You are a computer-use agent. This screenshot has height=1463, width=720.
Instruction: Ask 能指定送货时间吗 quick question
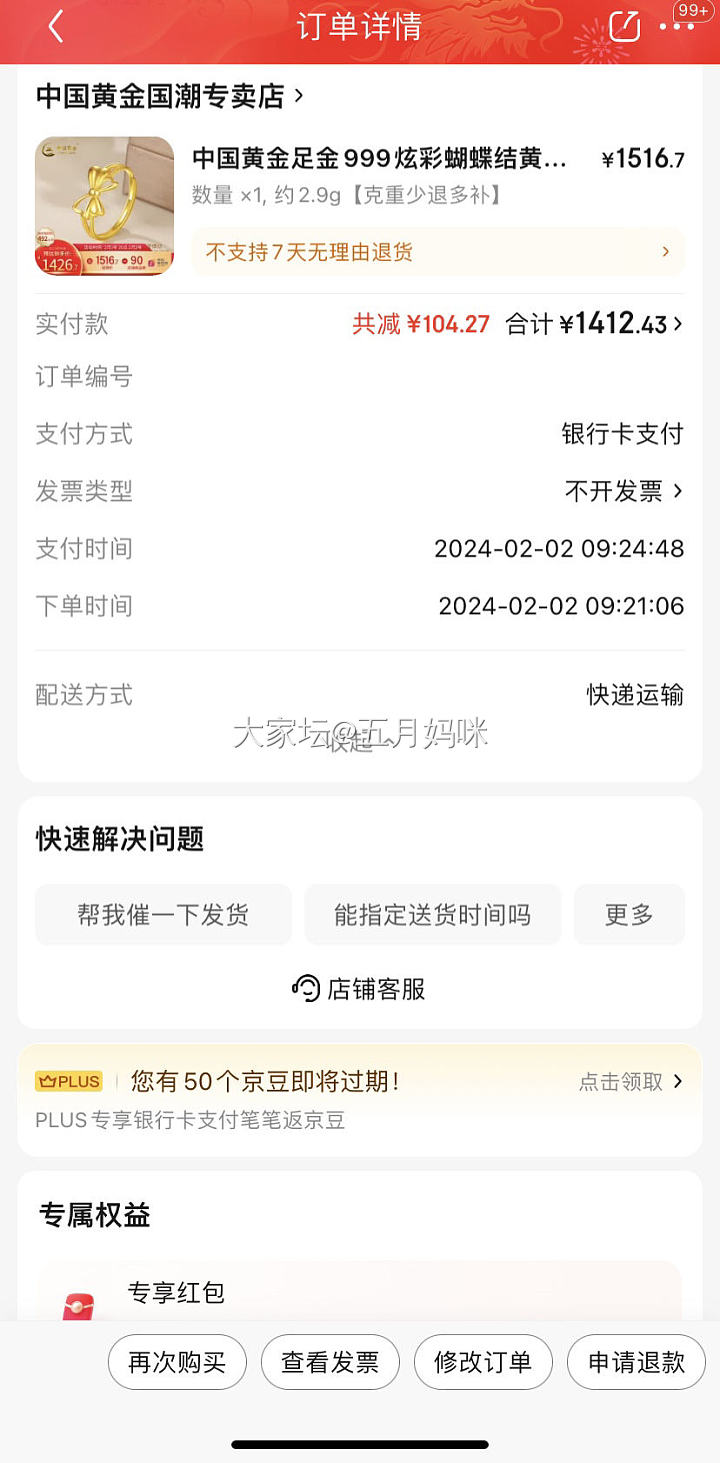(432, 914)
